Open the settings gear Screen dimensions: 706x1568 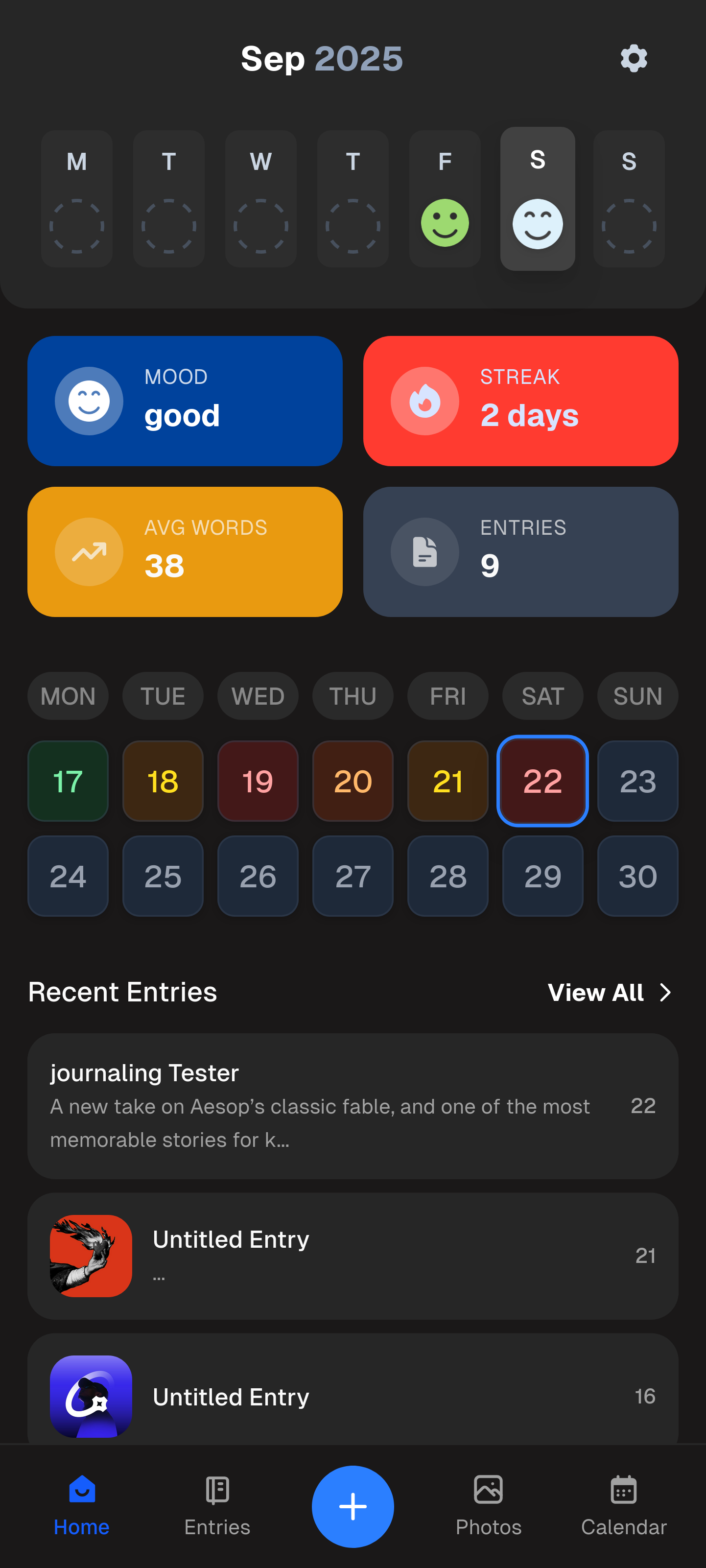click(633, 58)
